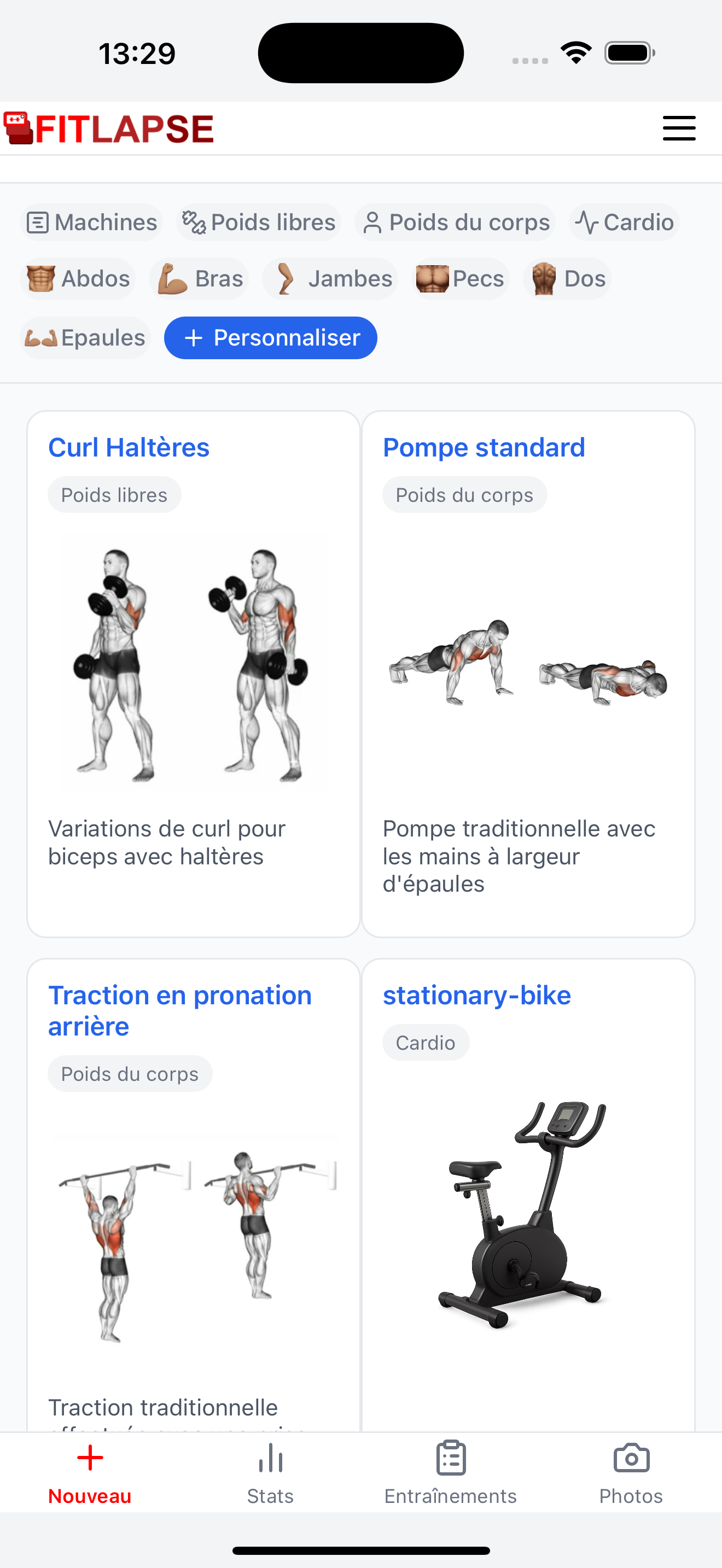This screenshot has height=1568, width=722.
Task: Filter exercises for Epaules
Action: [x=85, y=338]
